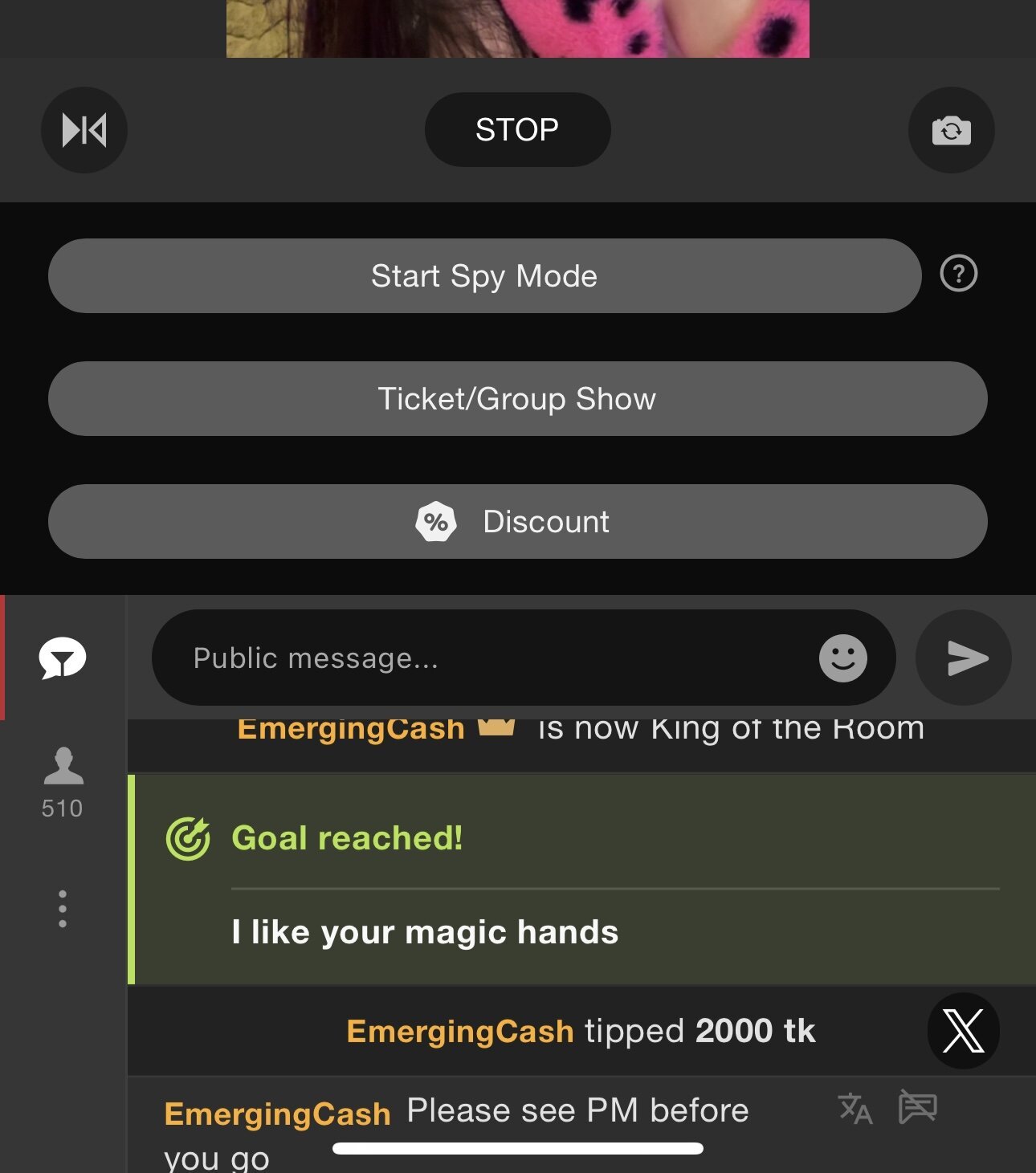Switch to the public chat tab
Screen dimensions: 1036x1173
[63, 658]
